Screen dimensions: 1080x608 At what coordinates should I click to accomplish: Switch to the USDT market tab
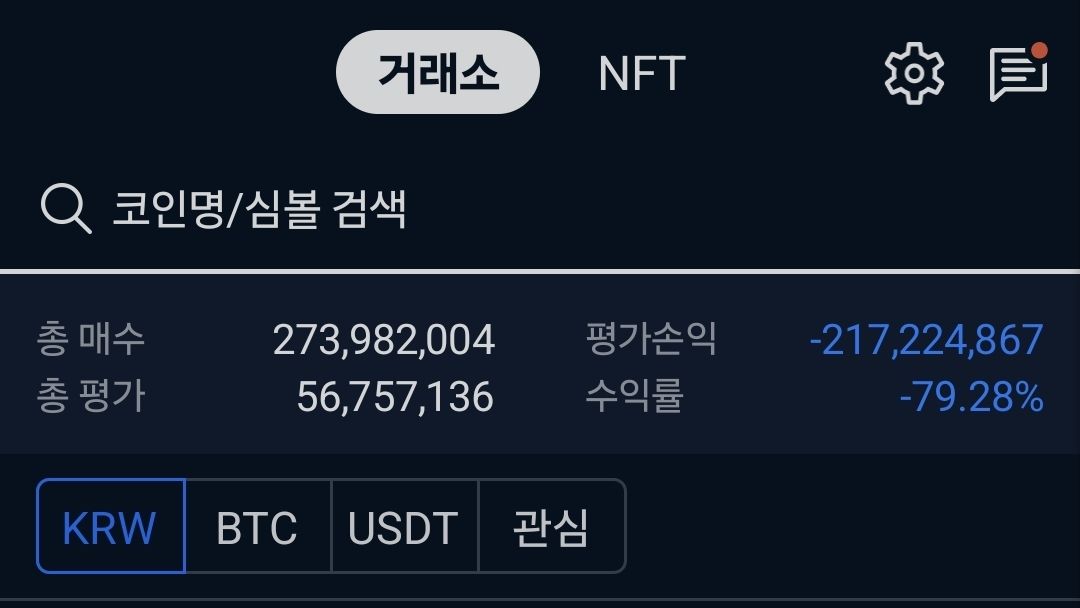(x=404, y=527)
